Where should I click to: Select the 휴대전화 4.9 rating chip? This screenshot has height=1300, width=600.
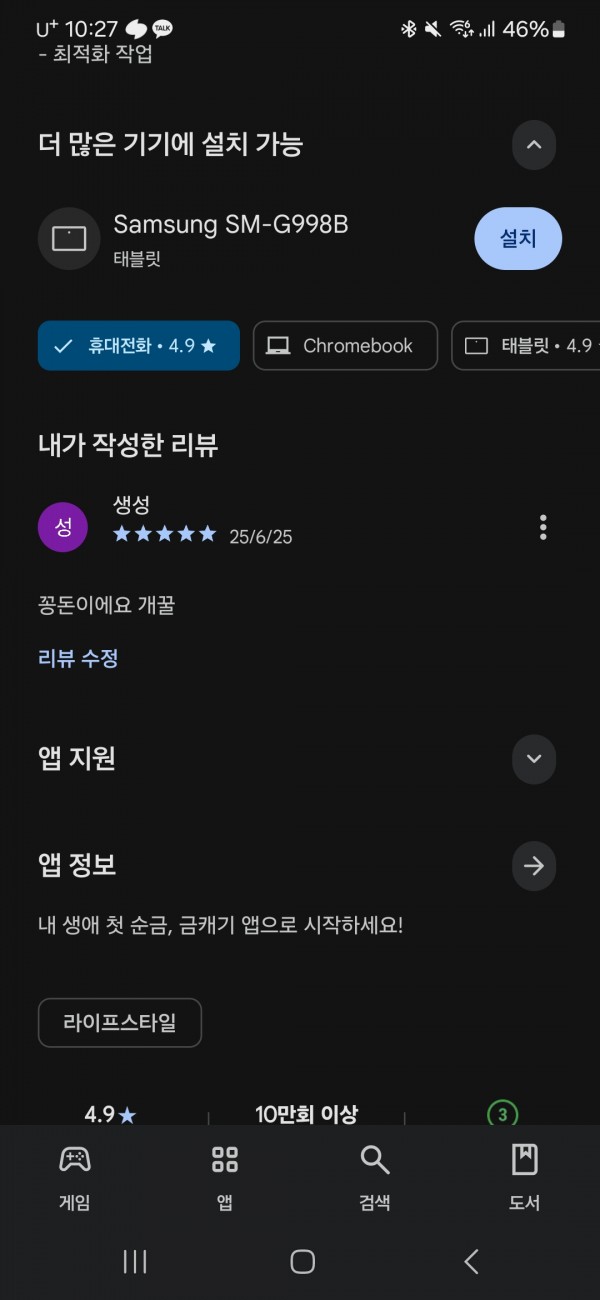coord(139,346)
